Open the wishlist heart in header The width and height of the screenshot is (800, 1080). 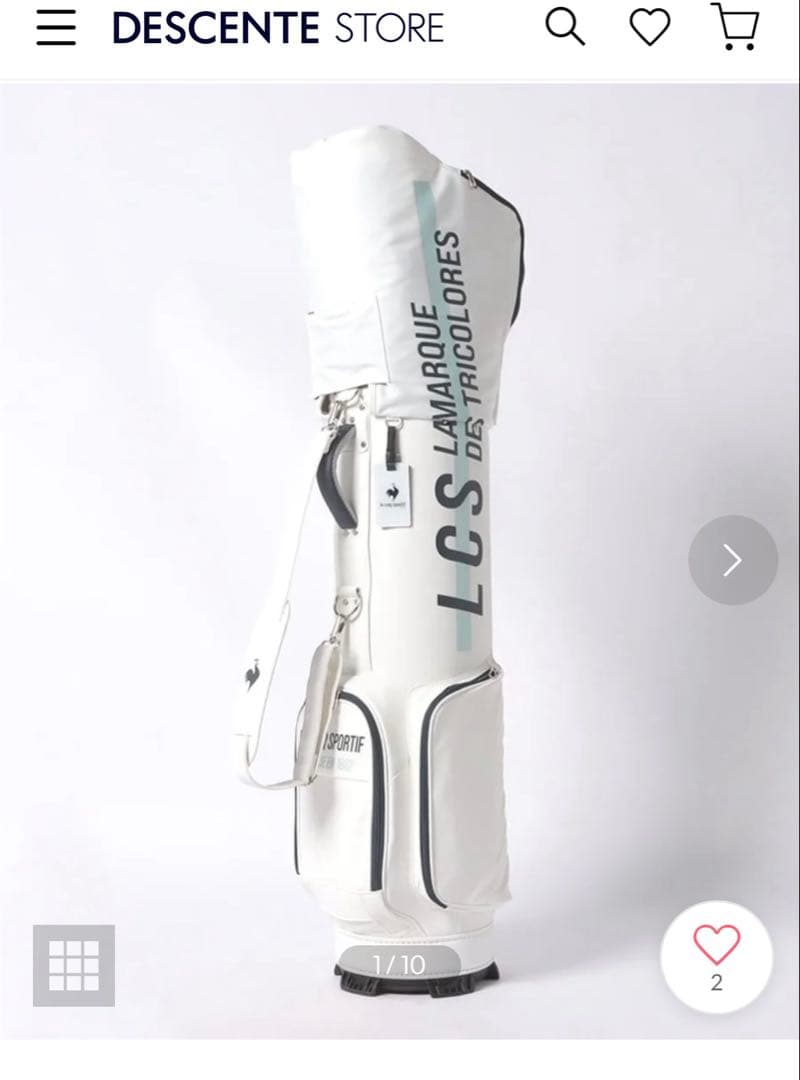coord(650,28)
